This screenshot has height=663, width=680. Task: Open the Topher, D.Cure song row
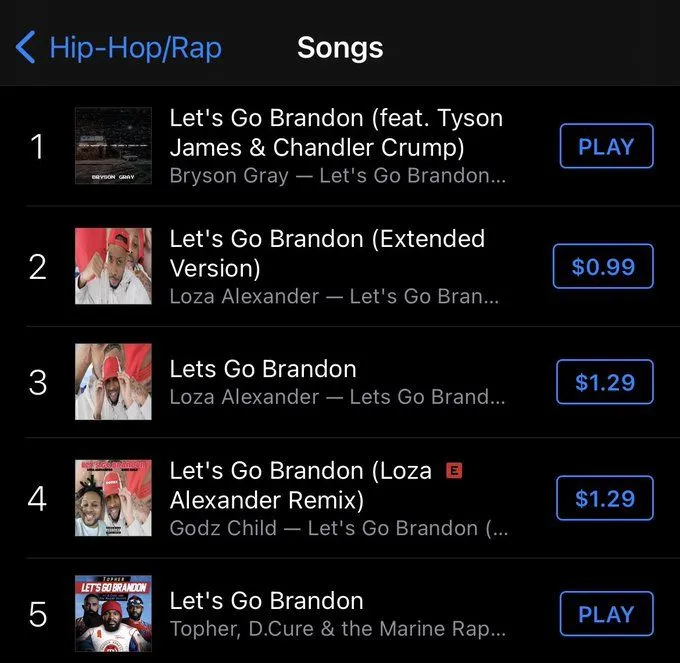(337, 613)
